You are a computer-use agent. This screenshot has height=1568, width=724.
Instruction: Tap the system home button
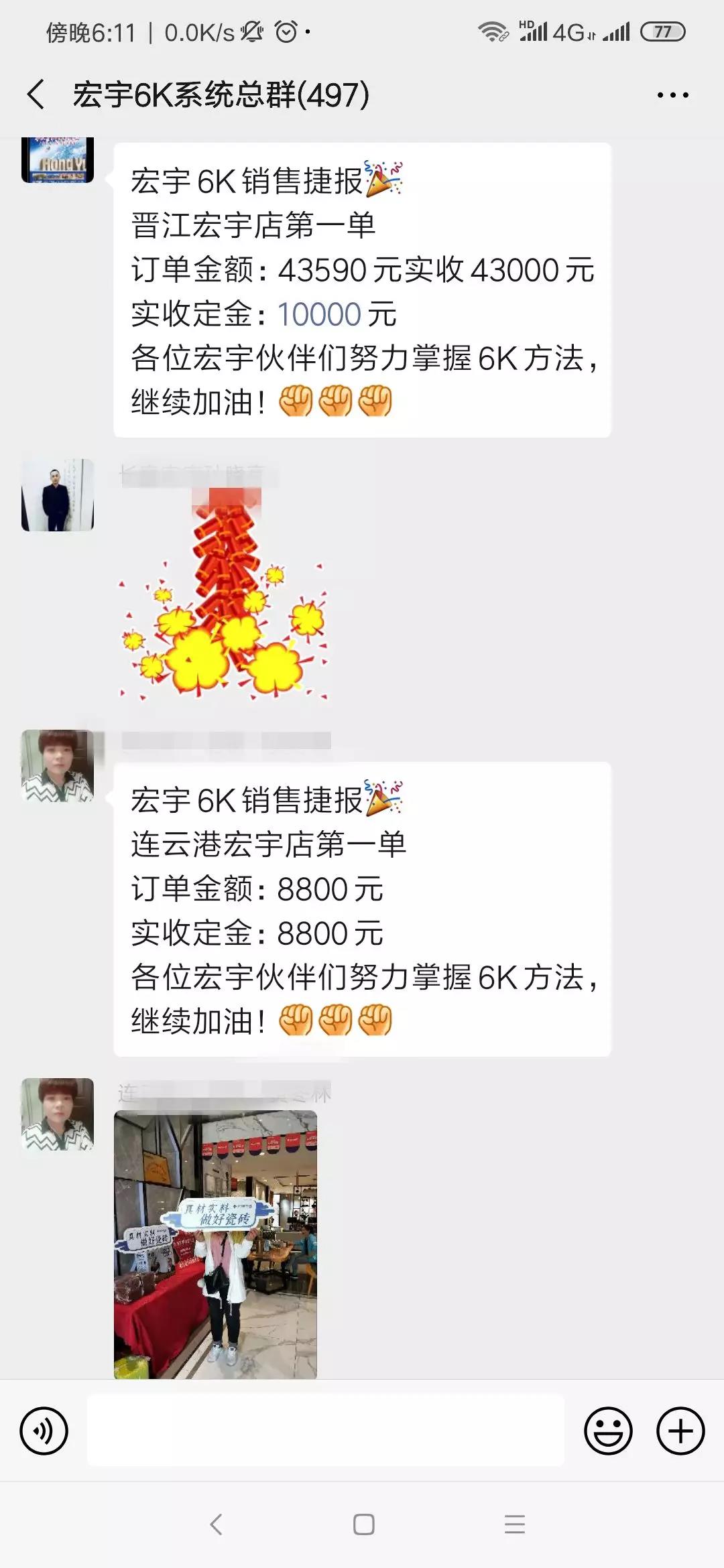coord(363,1524)
